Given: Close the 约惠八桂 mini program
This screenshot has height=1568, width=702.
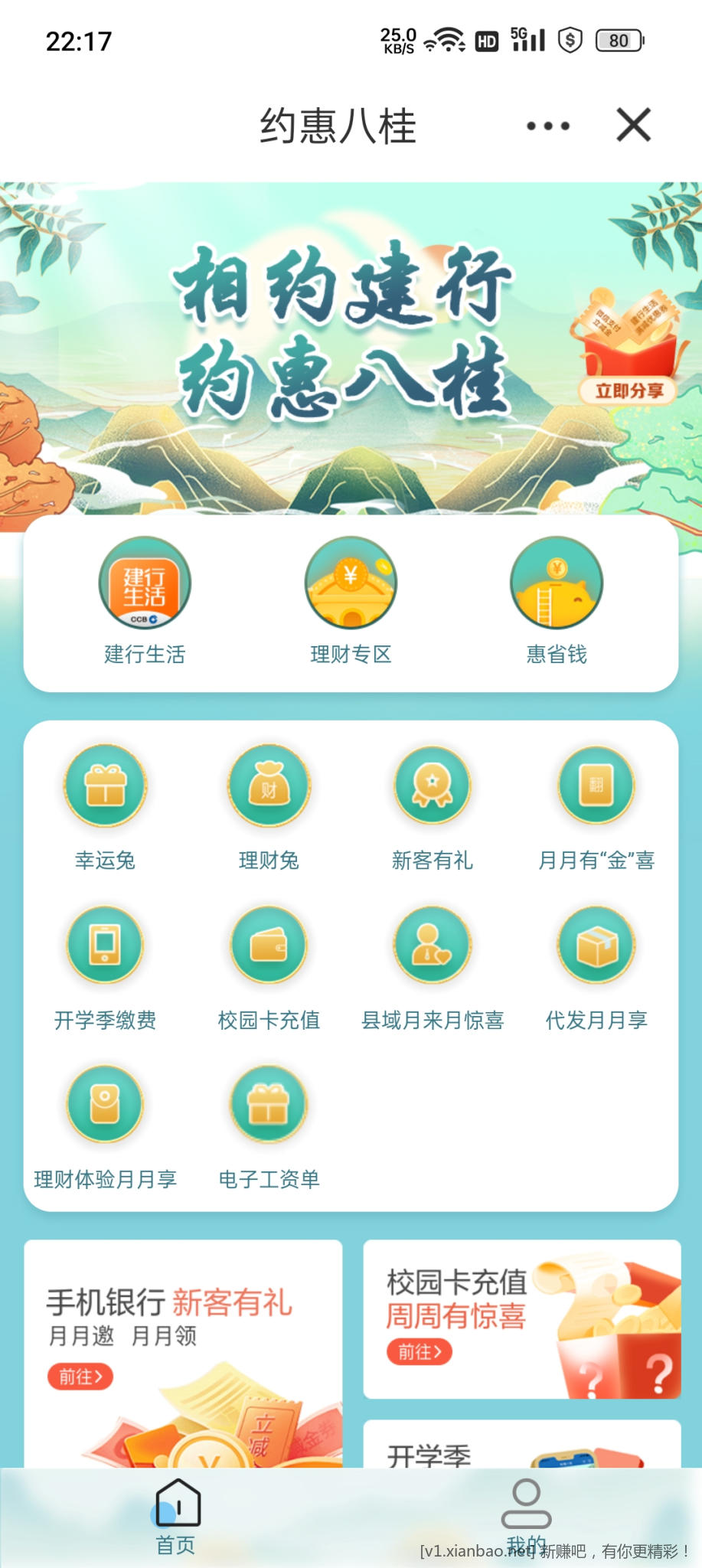Looking at the screenshot, I should coord(633,126).
